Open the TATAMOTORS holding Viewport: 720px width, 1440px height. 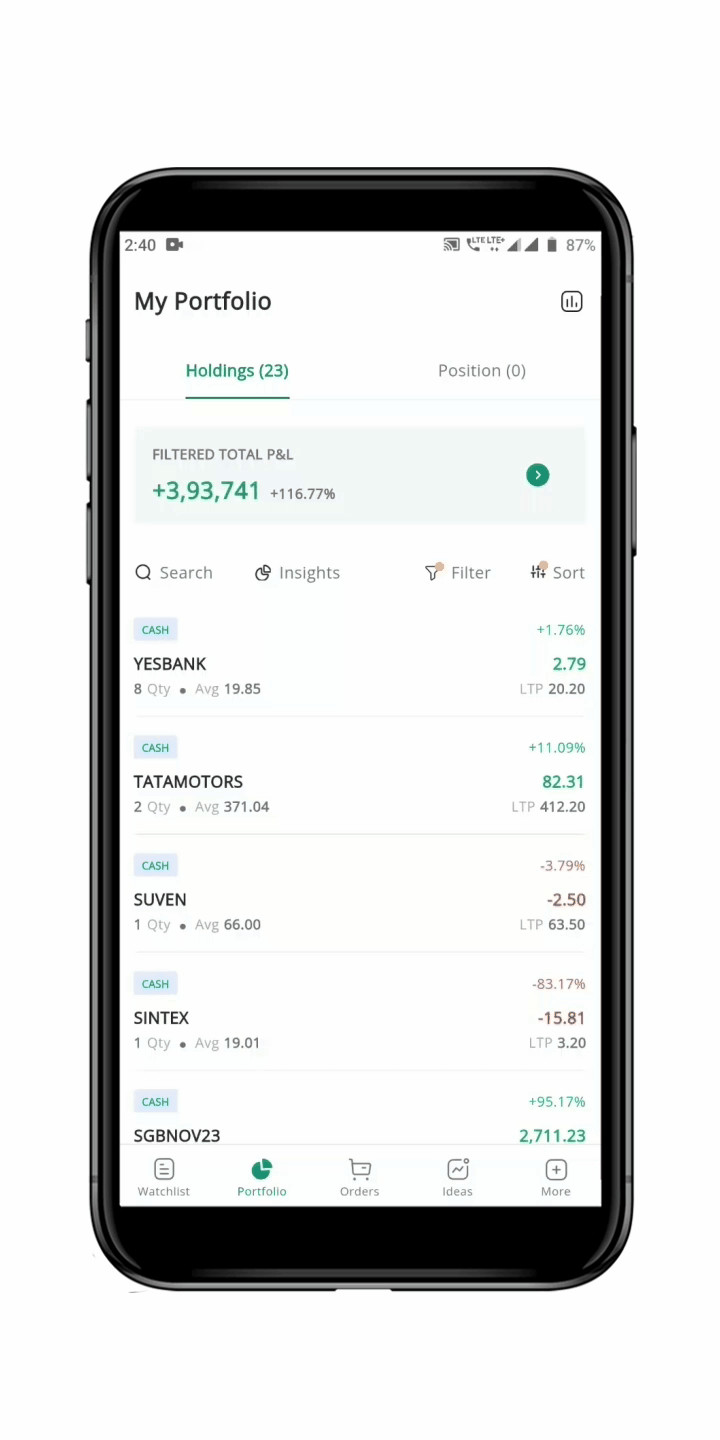coord(359,782)
